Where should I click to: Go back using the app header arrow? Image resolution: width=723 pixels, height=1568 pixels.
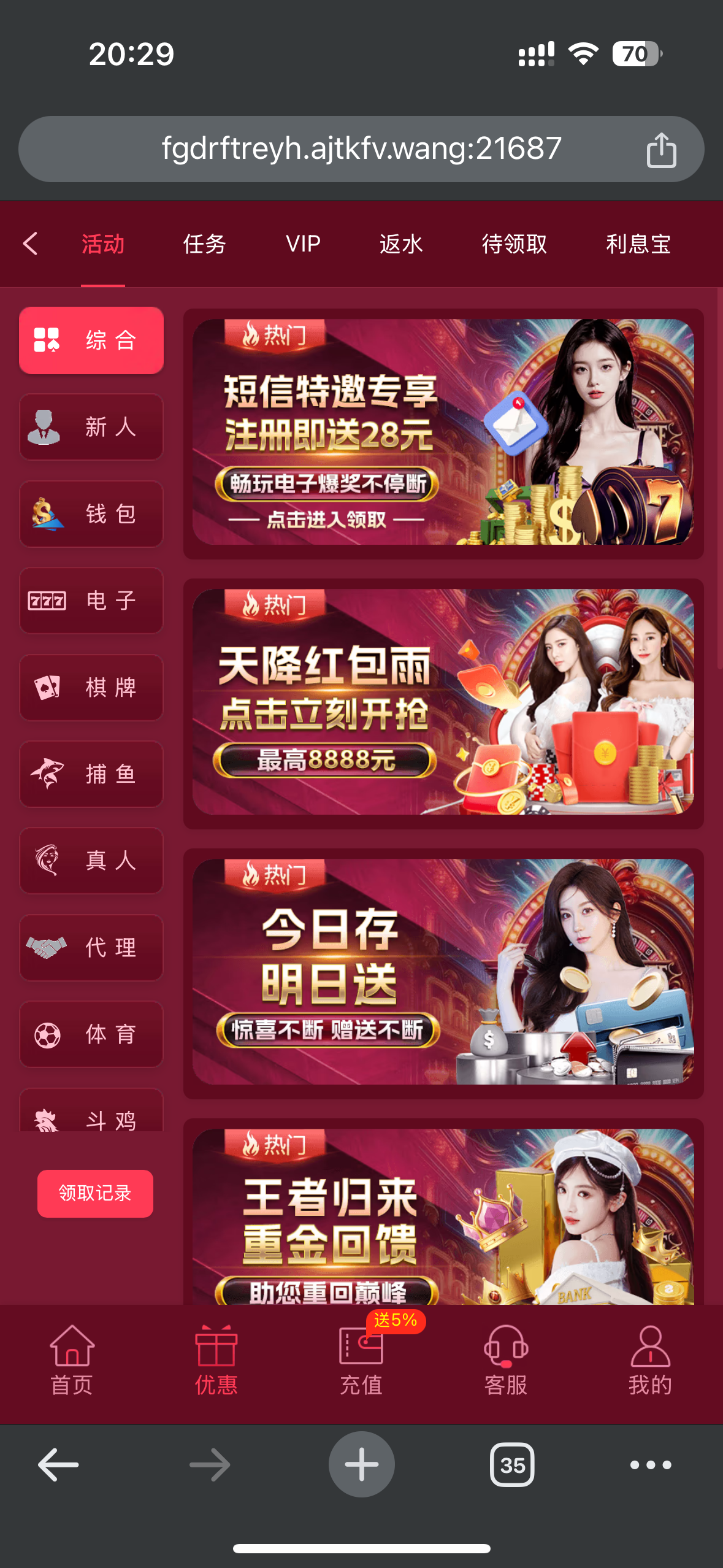click(31, 244)
